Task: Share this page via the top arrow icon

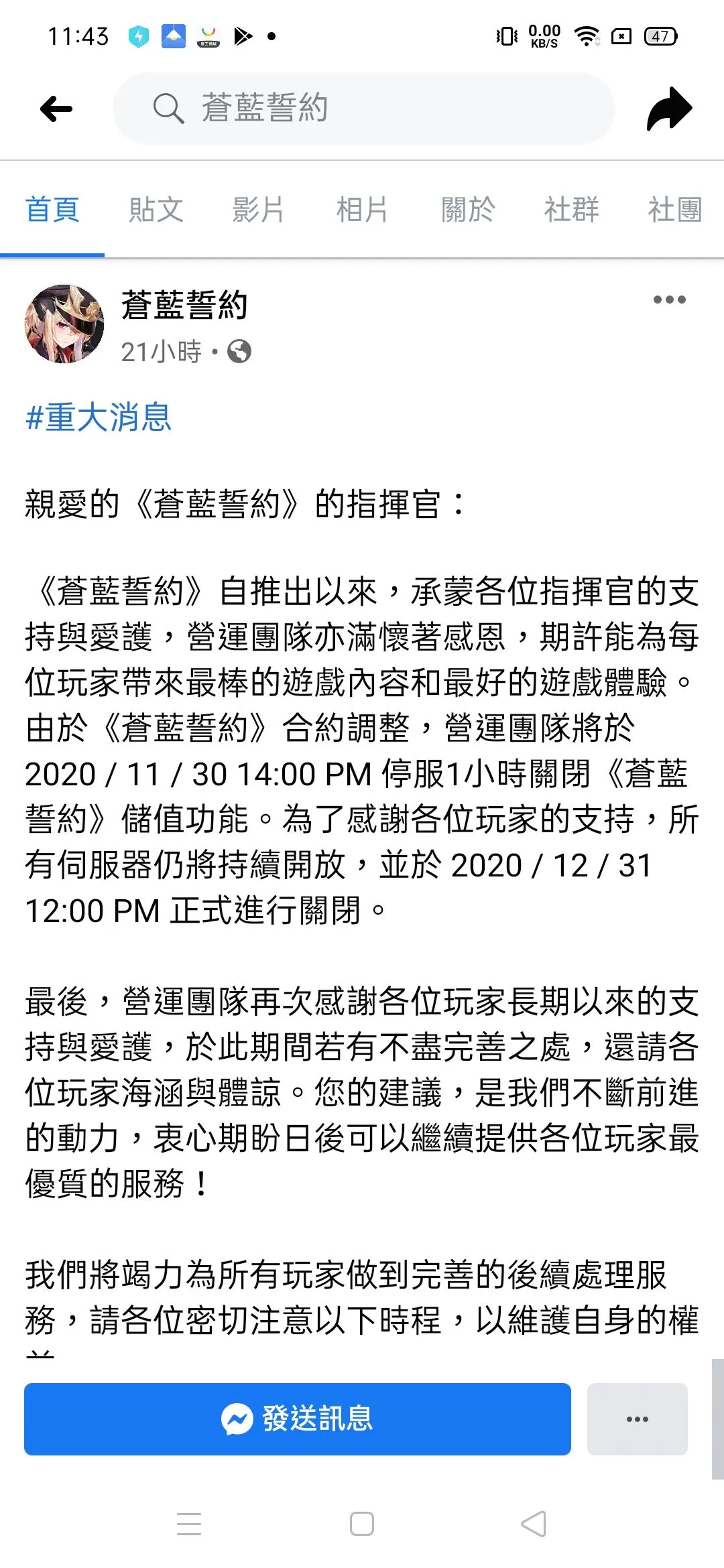Action: 669,109
